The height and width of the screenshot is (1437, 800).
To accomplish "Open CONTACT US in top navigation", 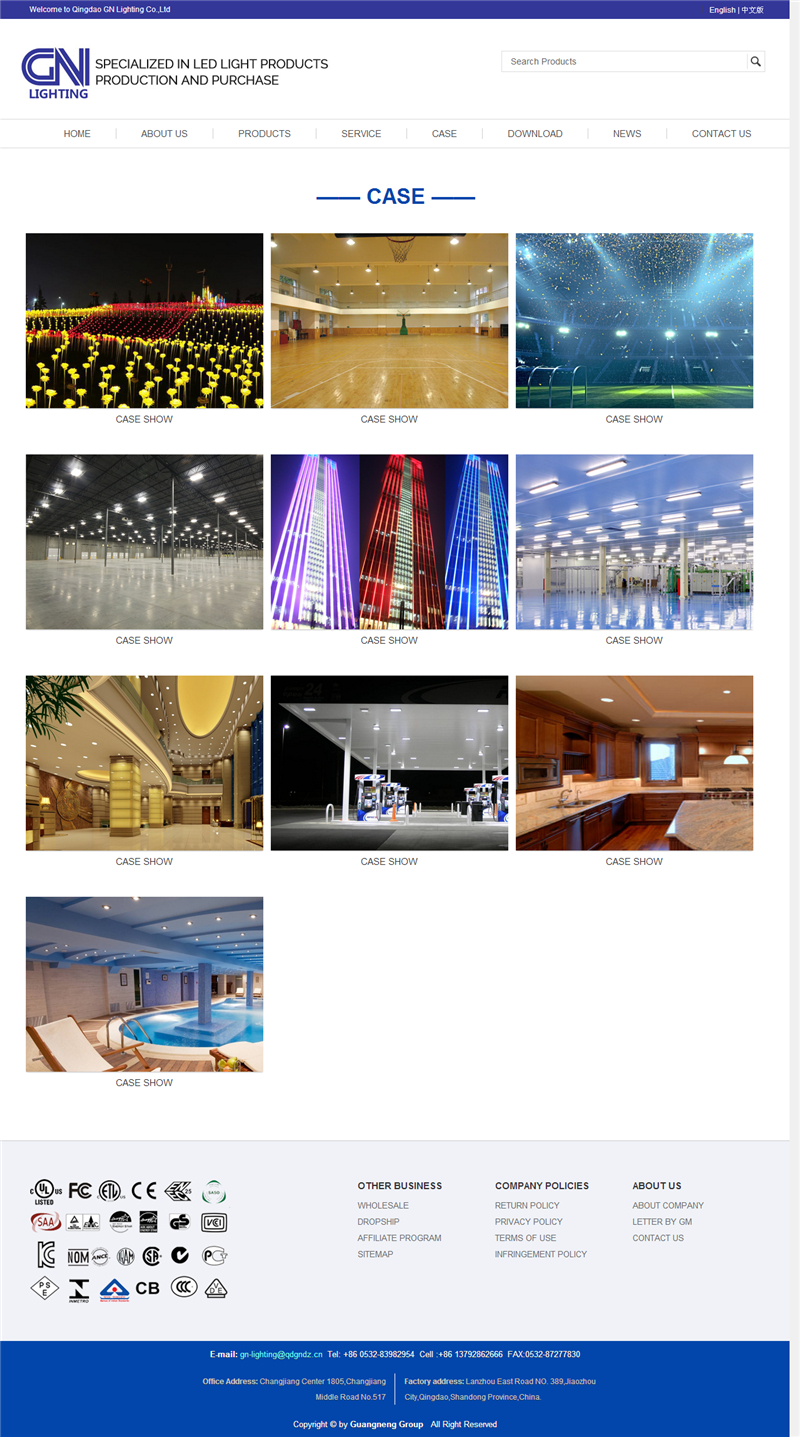I will tap(721, 134).
